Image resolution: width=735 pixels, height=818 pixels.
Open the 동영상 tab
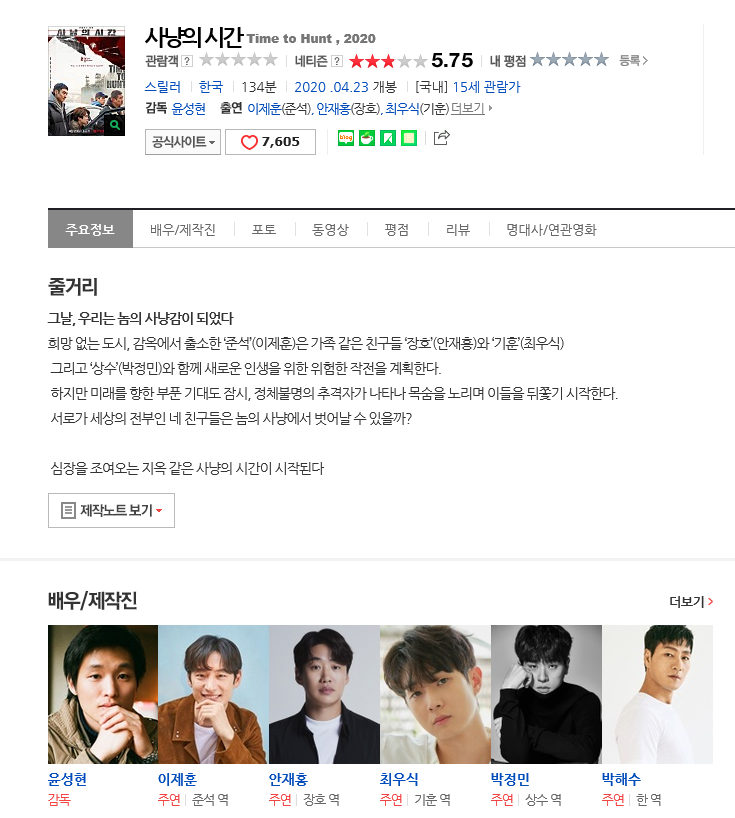330,230
